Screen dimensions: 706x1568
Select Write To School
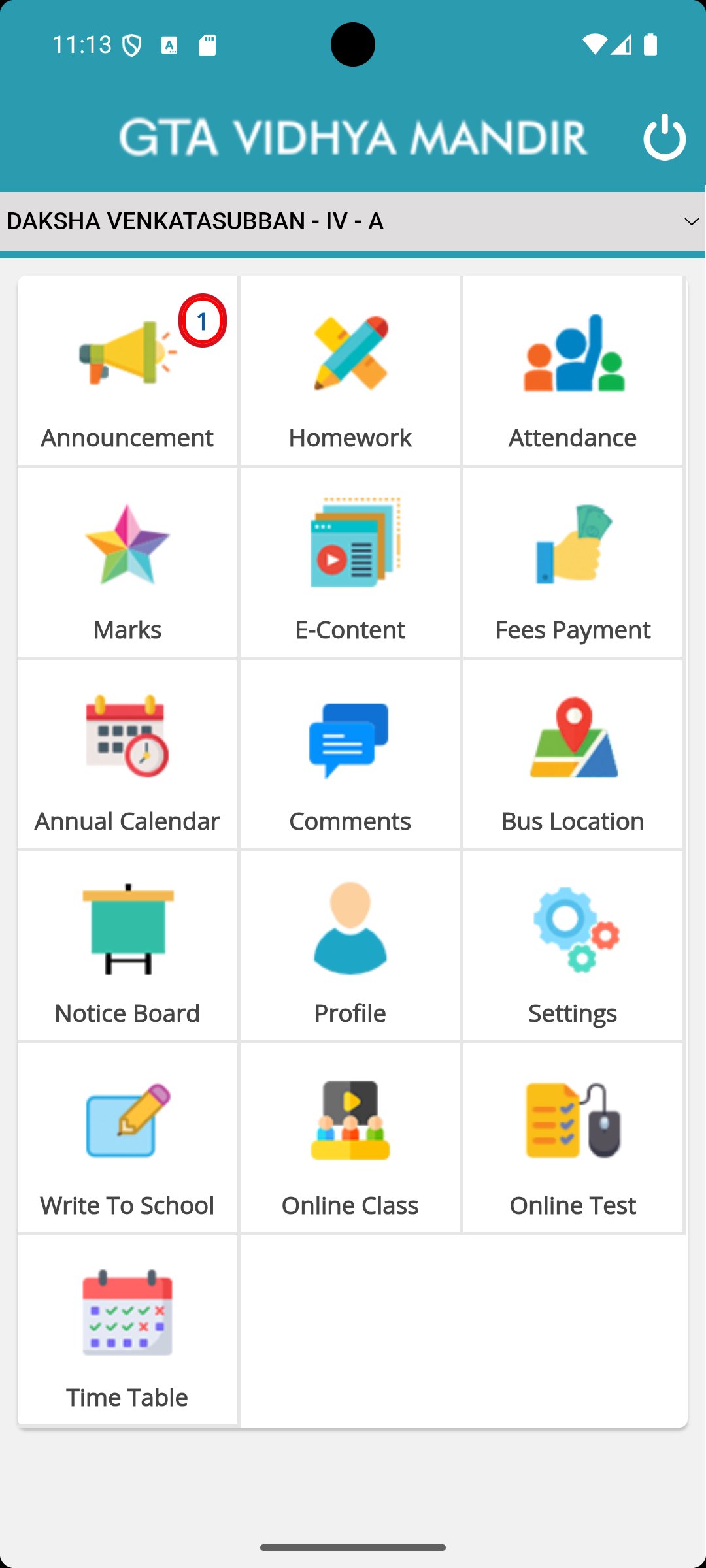[x=127, y=1139]
